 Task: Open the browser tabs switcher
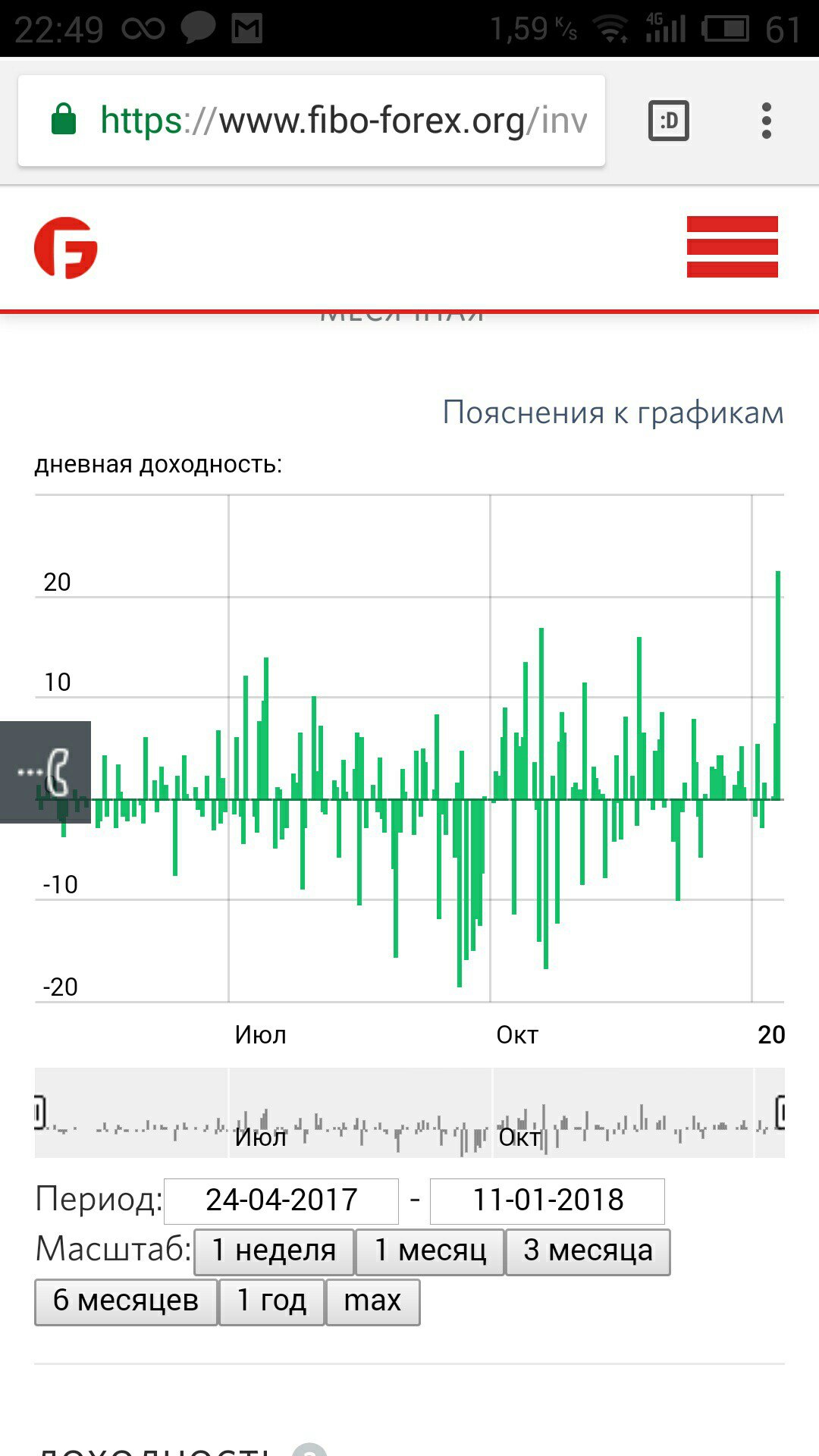(x=669, y=121)
